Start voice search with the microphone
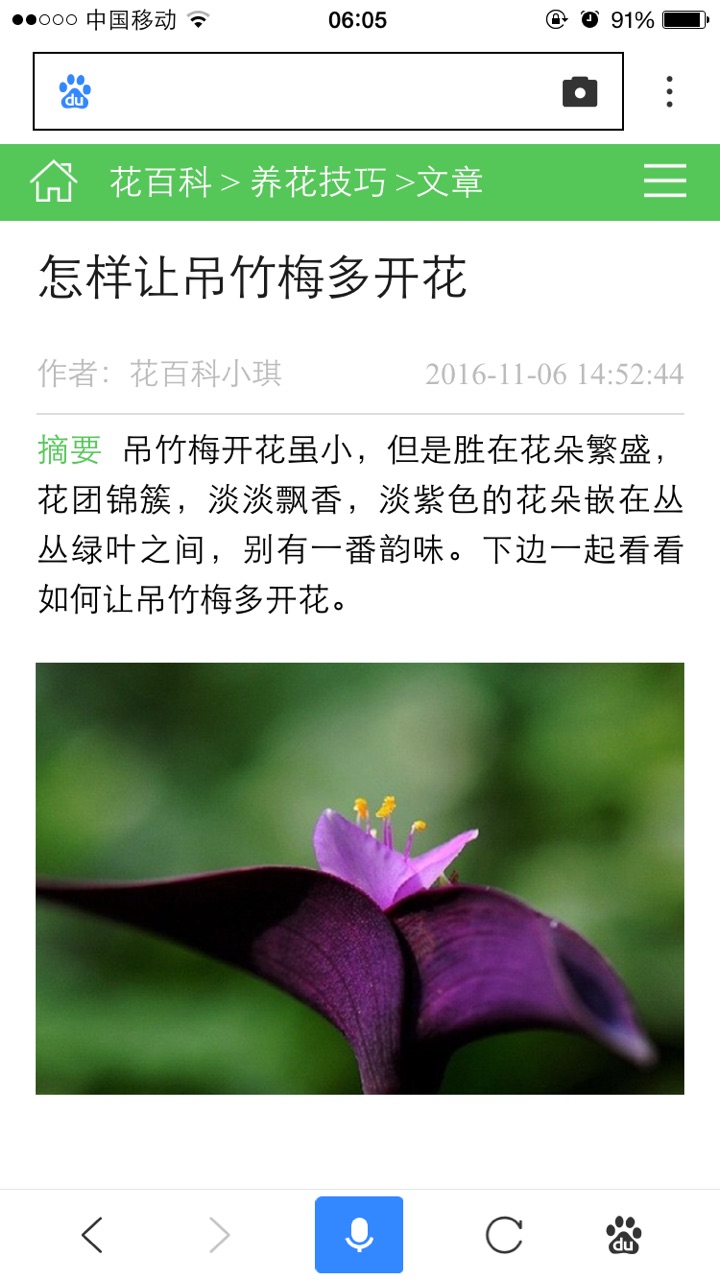720x1281 pixels. pos(359,1235)
